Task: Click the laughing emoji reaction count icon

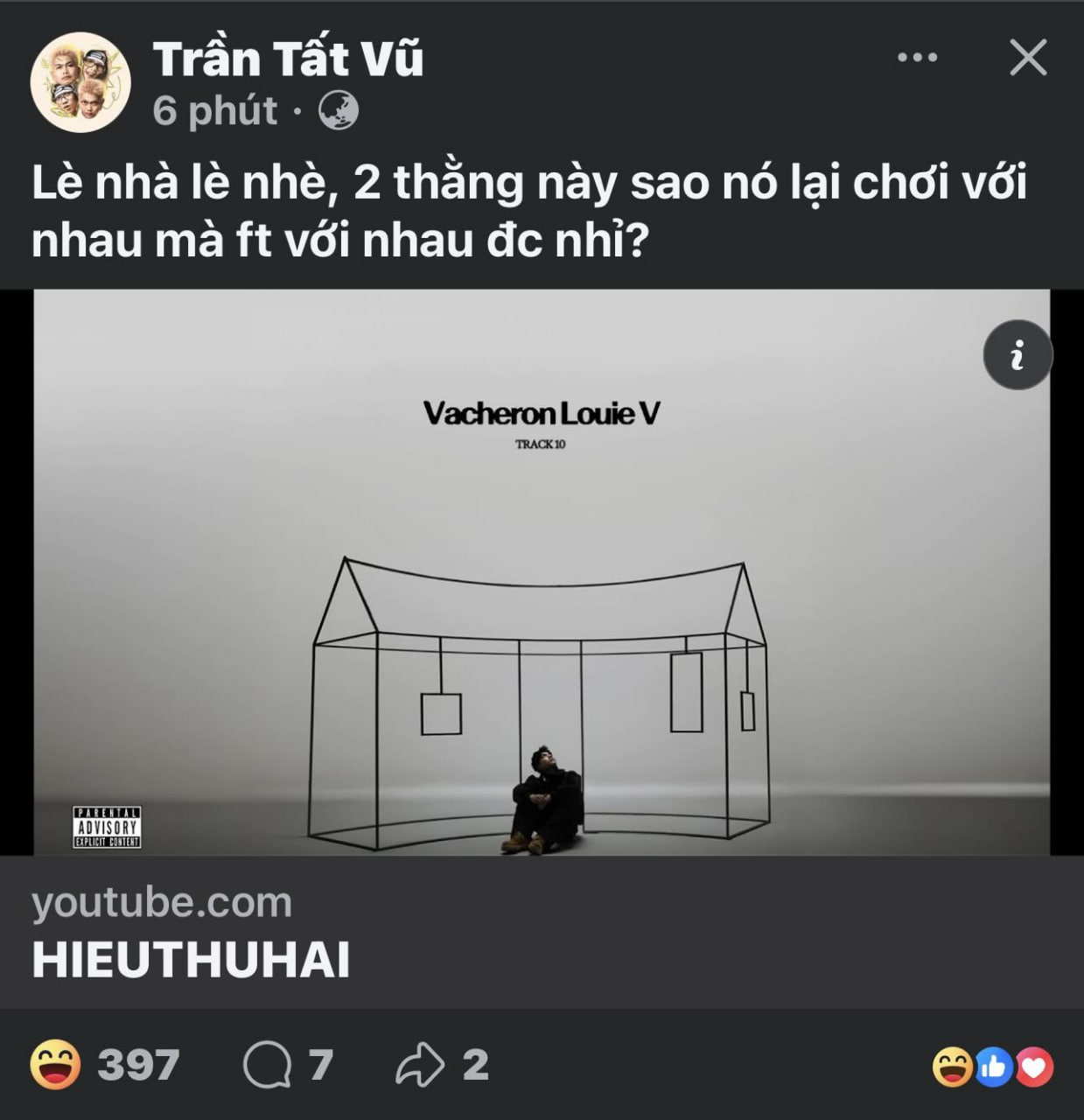Action: click(x=55, y=1064)
